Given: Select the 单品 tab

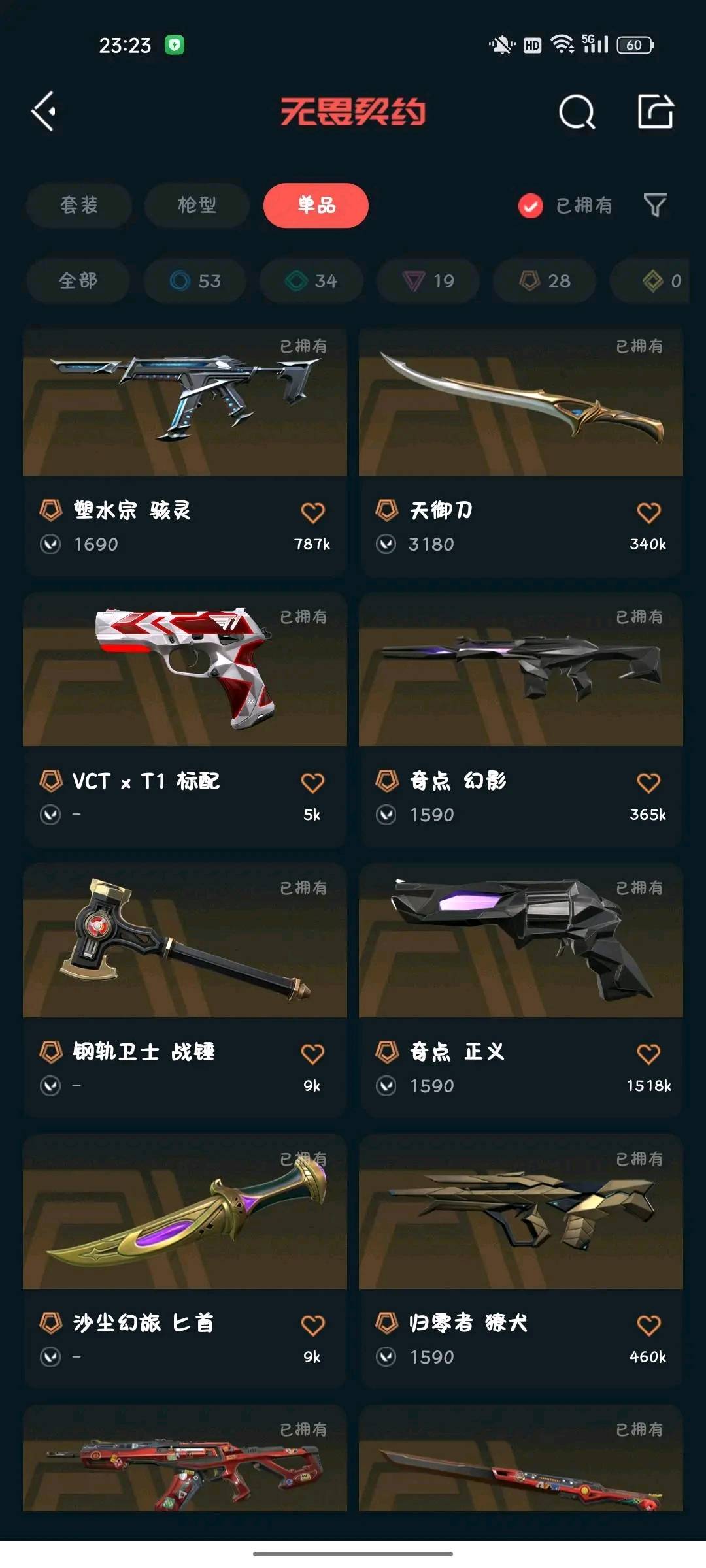Looking at the screenshot, I should coord(316,205).
